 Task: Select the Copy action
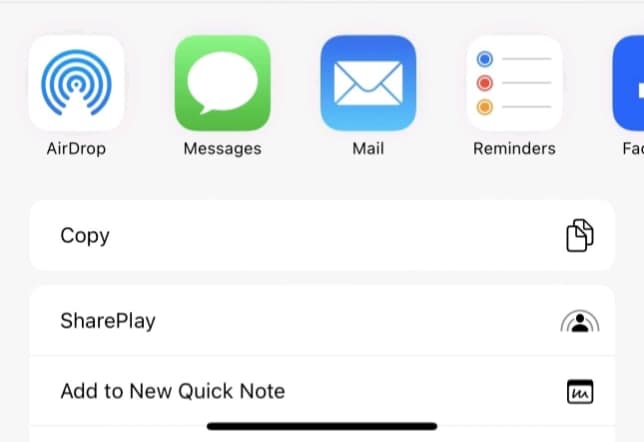point(322,236)
